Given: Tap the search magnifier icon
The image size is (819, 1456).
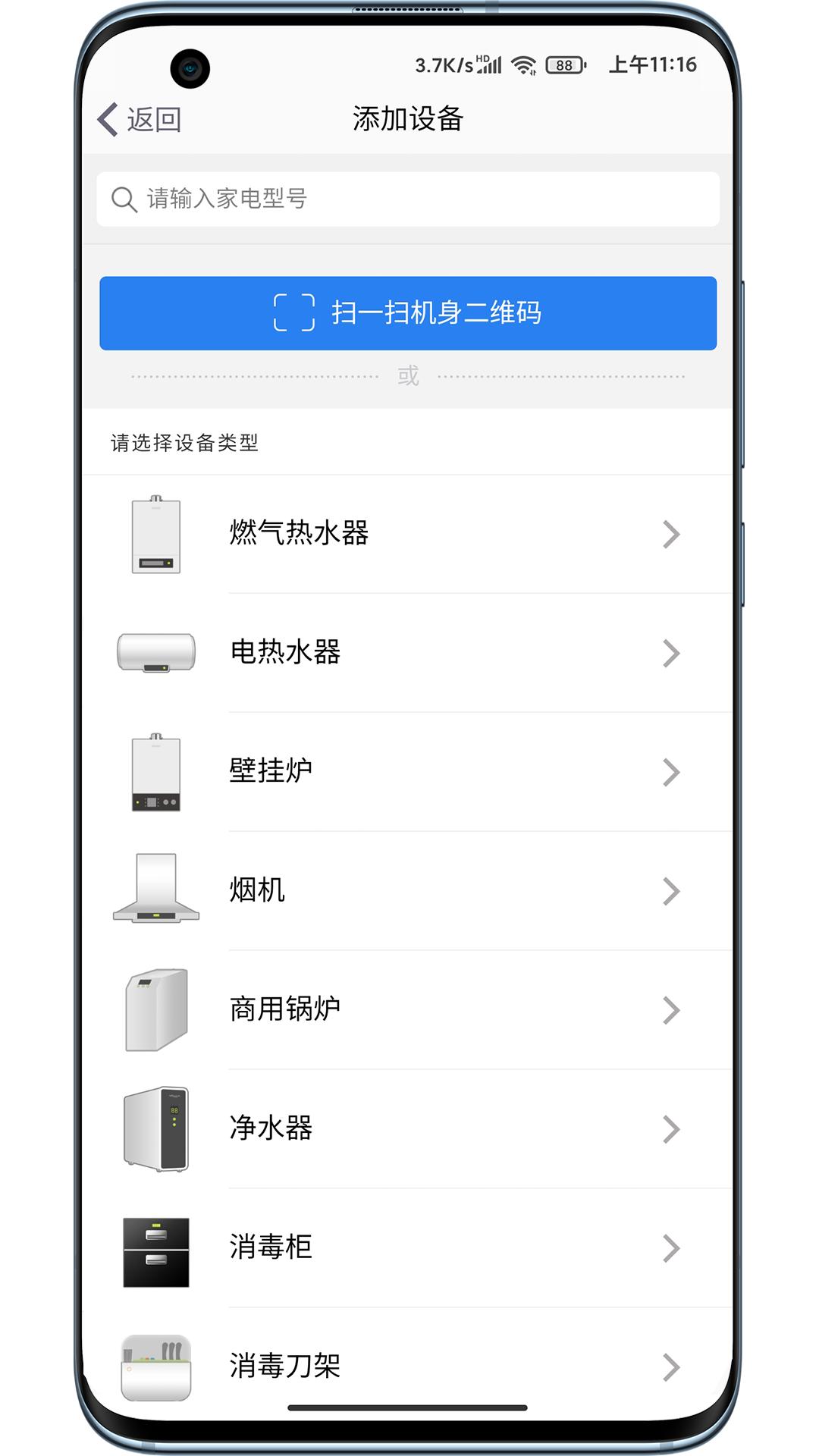Looking at the screenshot, I should pyautogui.click(x=124, y=199).
